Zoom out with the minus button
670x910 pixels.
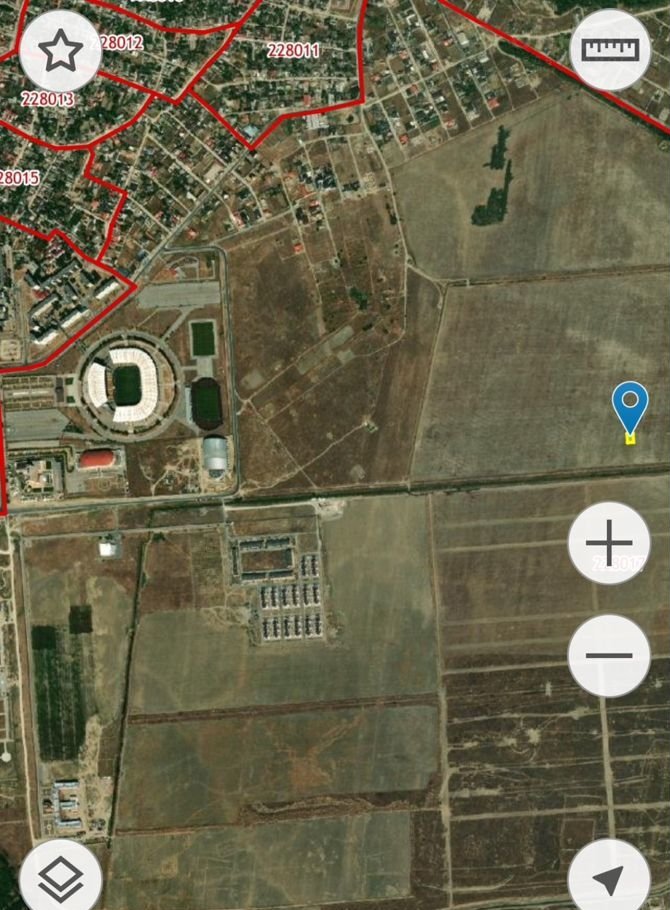pyautogui.click(x=609, y=656)
